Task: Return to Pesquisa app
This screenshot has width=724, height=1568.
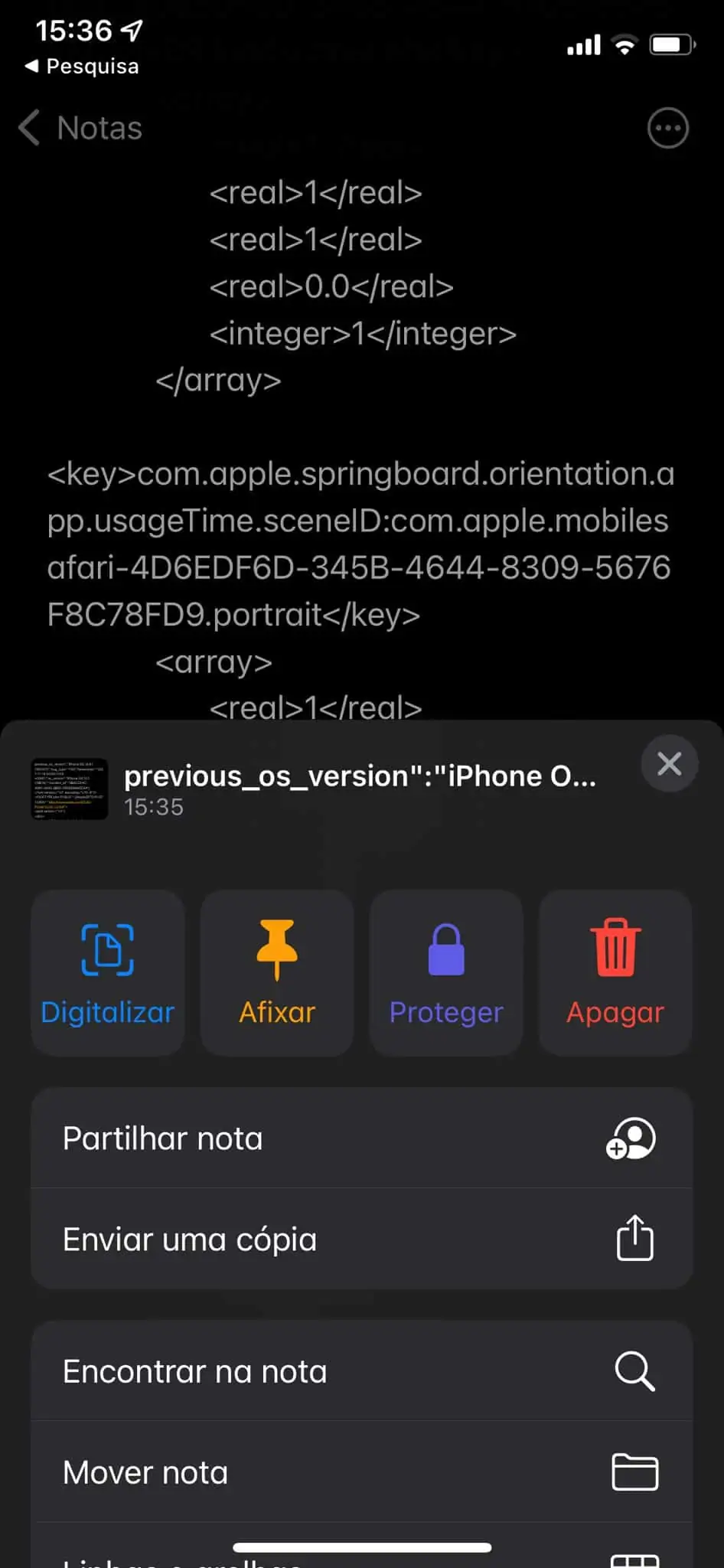Action: pos(83,67)
